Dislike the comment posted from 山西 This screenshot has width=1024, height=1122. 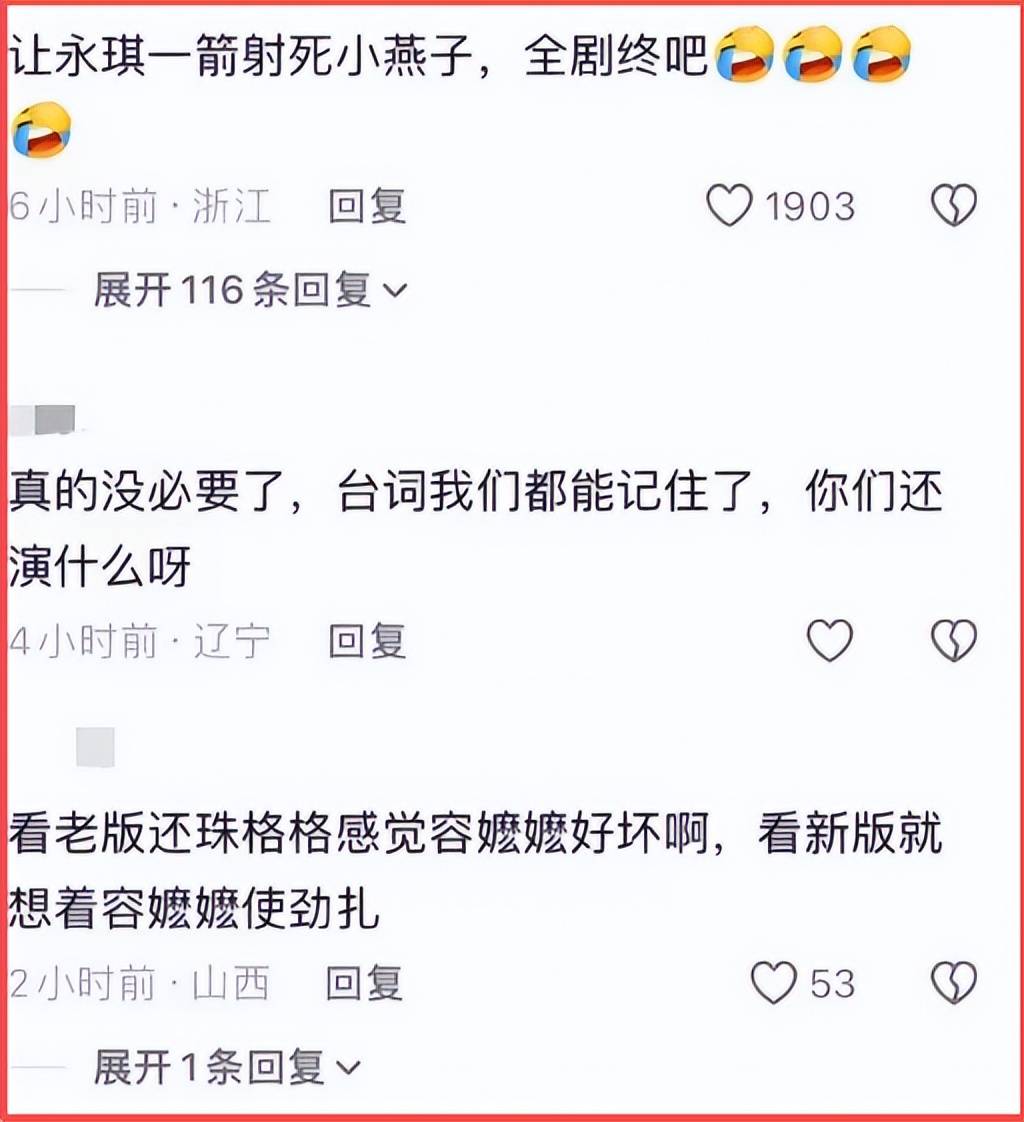(953, 983)
